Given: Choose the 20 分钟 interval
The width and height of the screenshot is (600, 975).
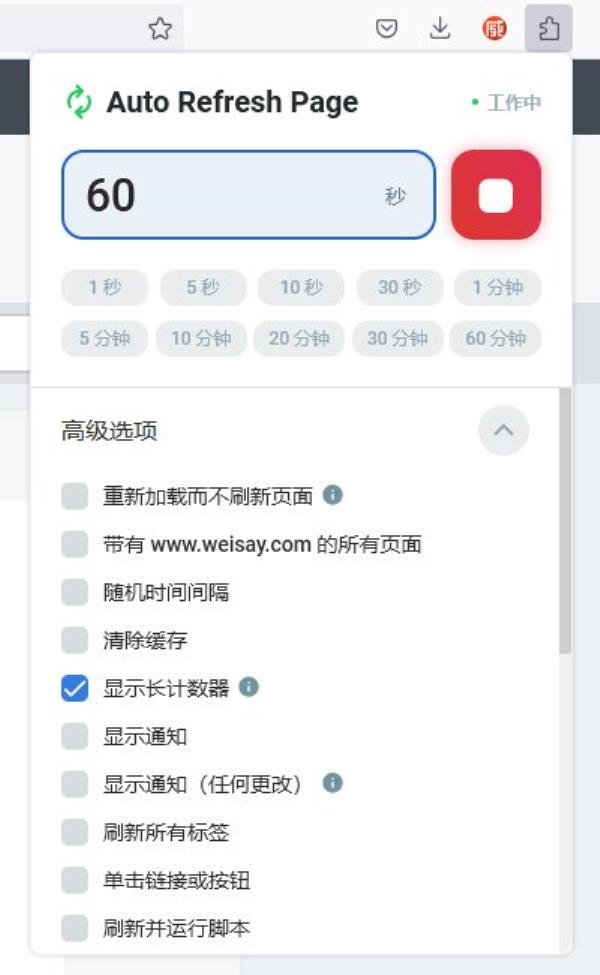Looking at the screenshot, I should point(299,338).
